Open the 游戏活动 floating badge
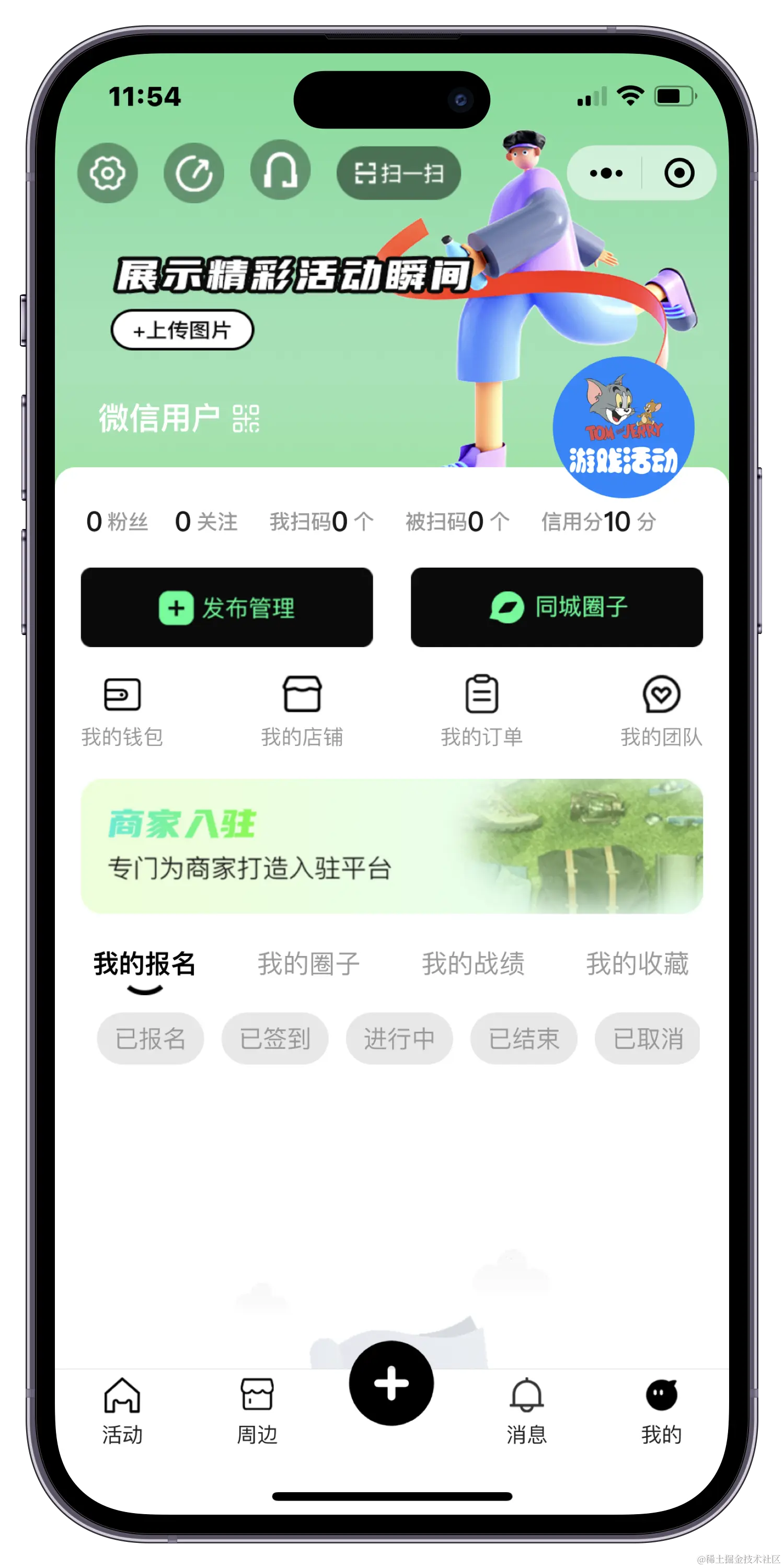This screenshot has width=784, height=1568. point(624,428)
